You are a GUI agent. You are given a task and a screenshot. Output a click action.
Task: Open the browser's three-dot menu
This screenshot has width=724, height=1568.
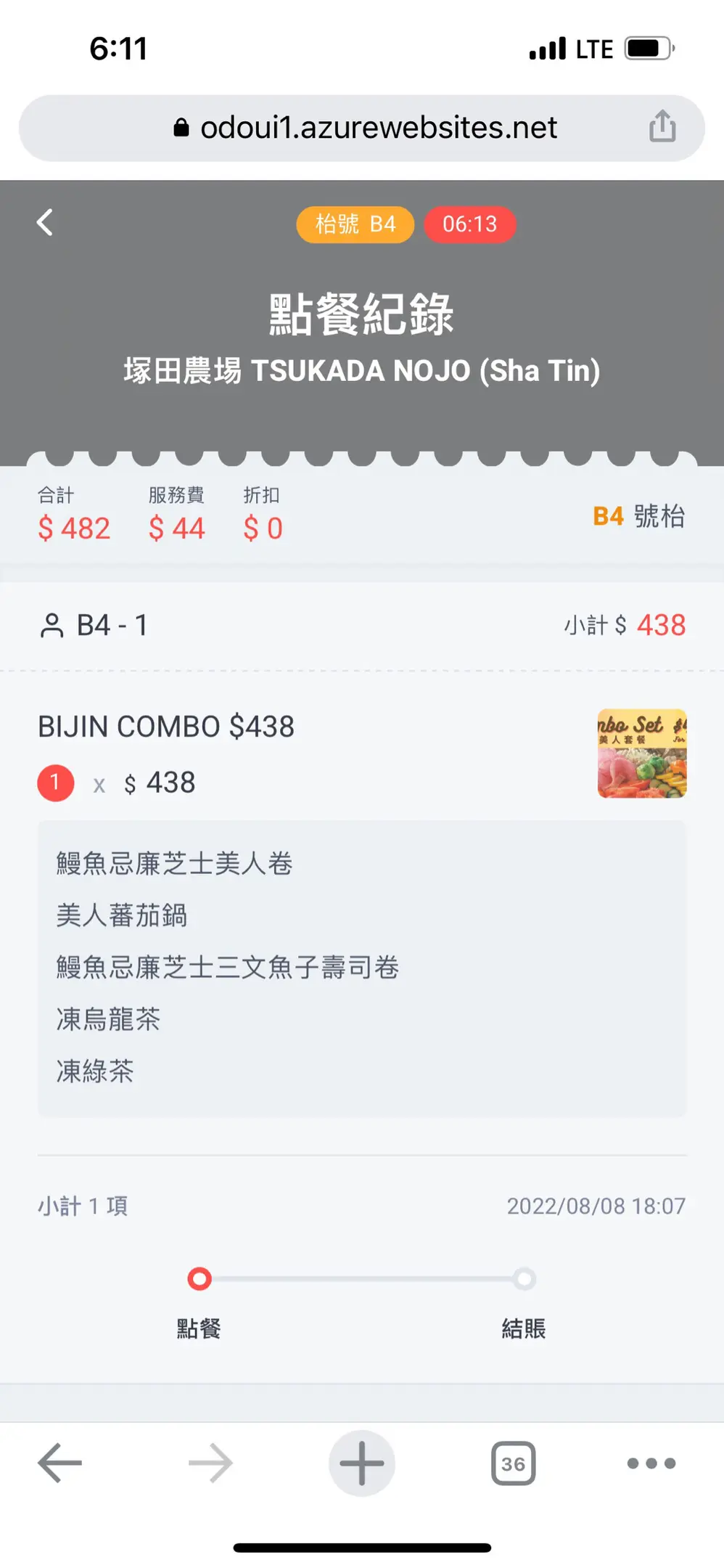[x=651, y=1463]
